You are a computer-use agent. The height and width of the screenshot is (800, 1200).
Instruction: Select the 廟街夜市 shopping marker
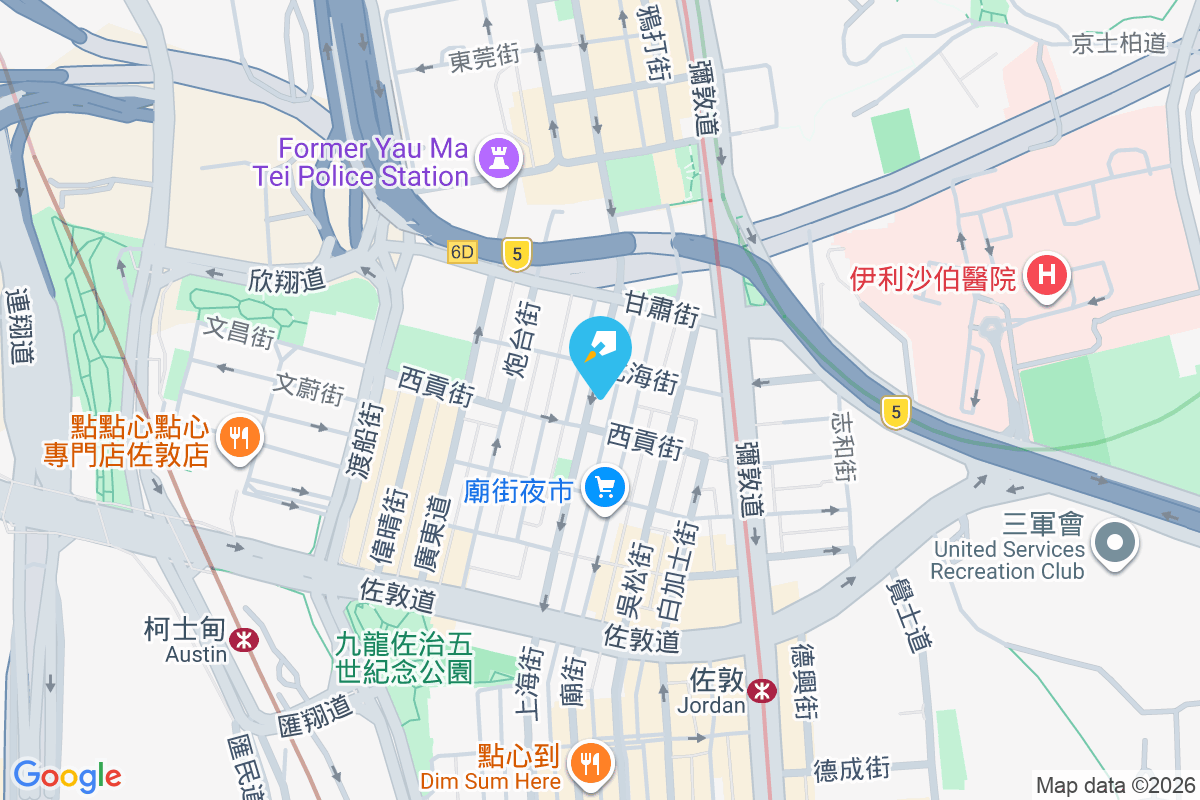point(604,489)
